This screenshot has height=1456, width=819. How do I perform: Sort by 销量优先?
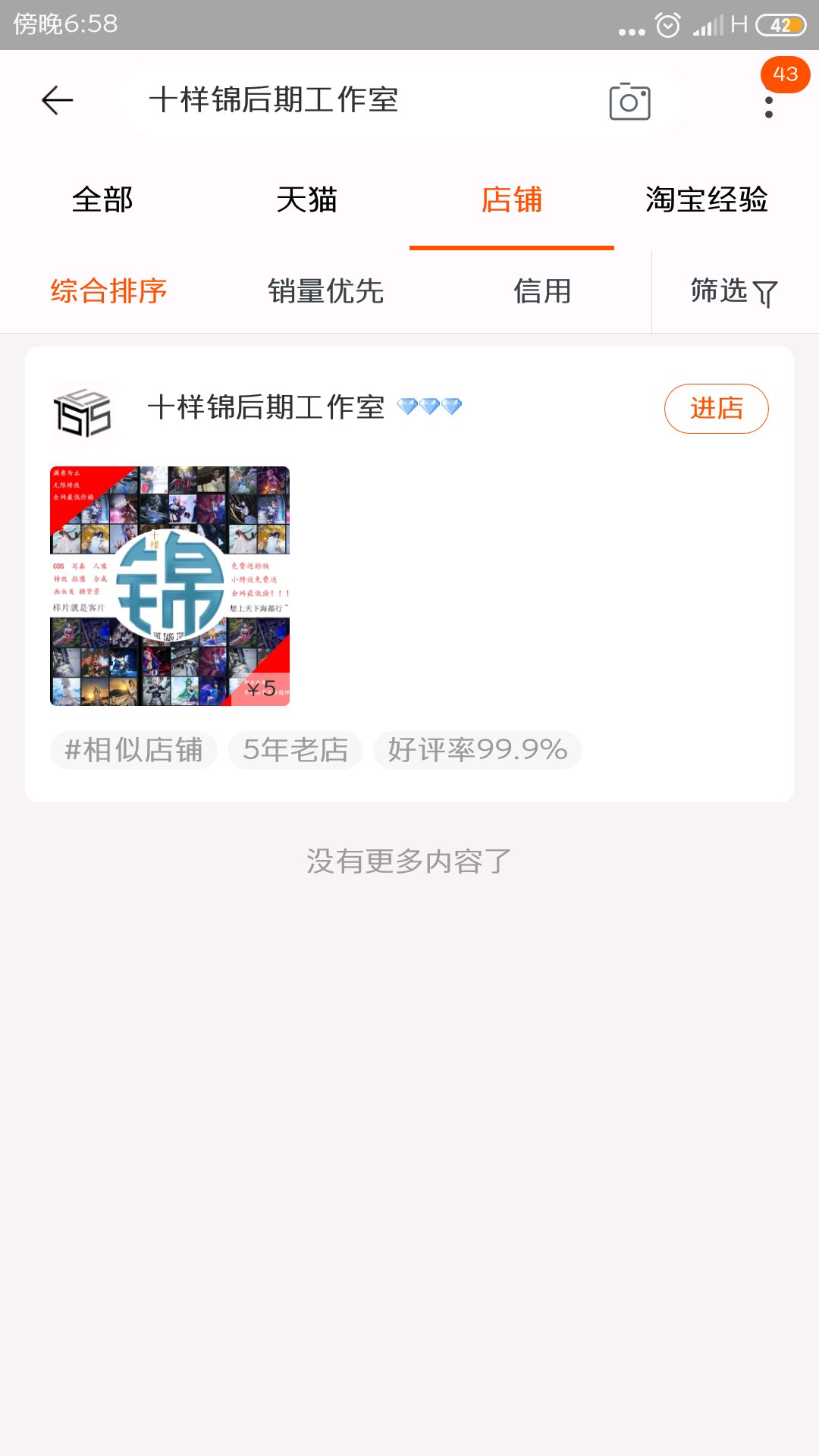325,291
